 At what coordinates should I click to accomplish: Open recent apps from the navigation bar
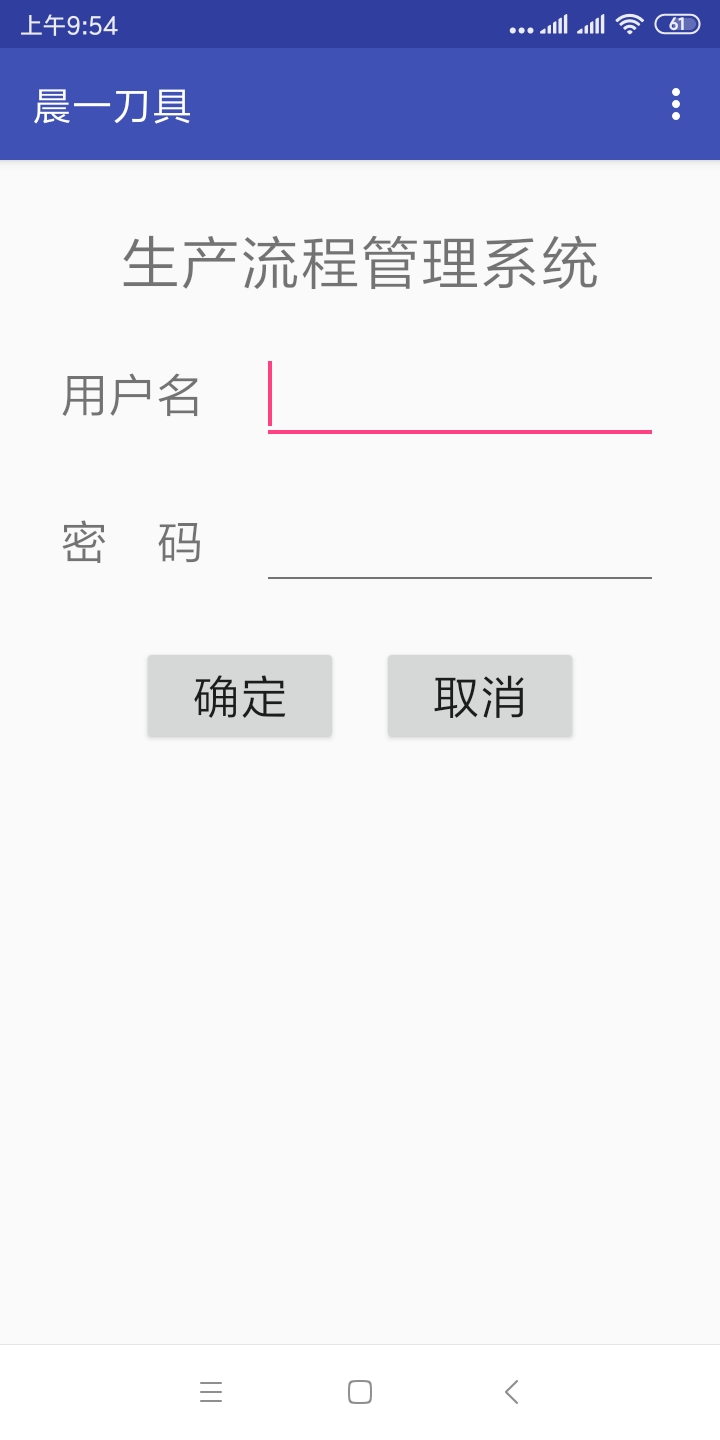[211, 1392]
